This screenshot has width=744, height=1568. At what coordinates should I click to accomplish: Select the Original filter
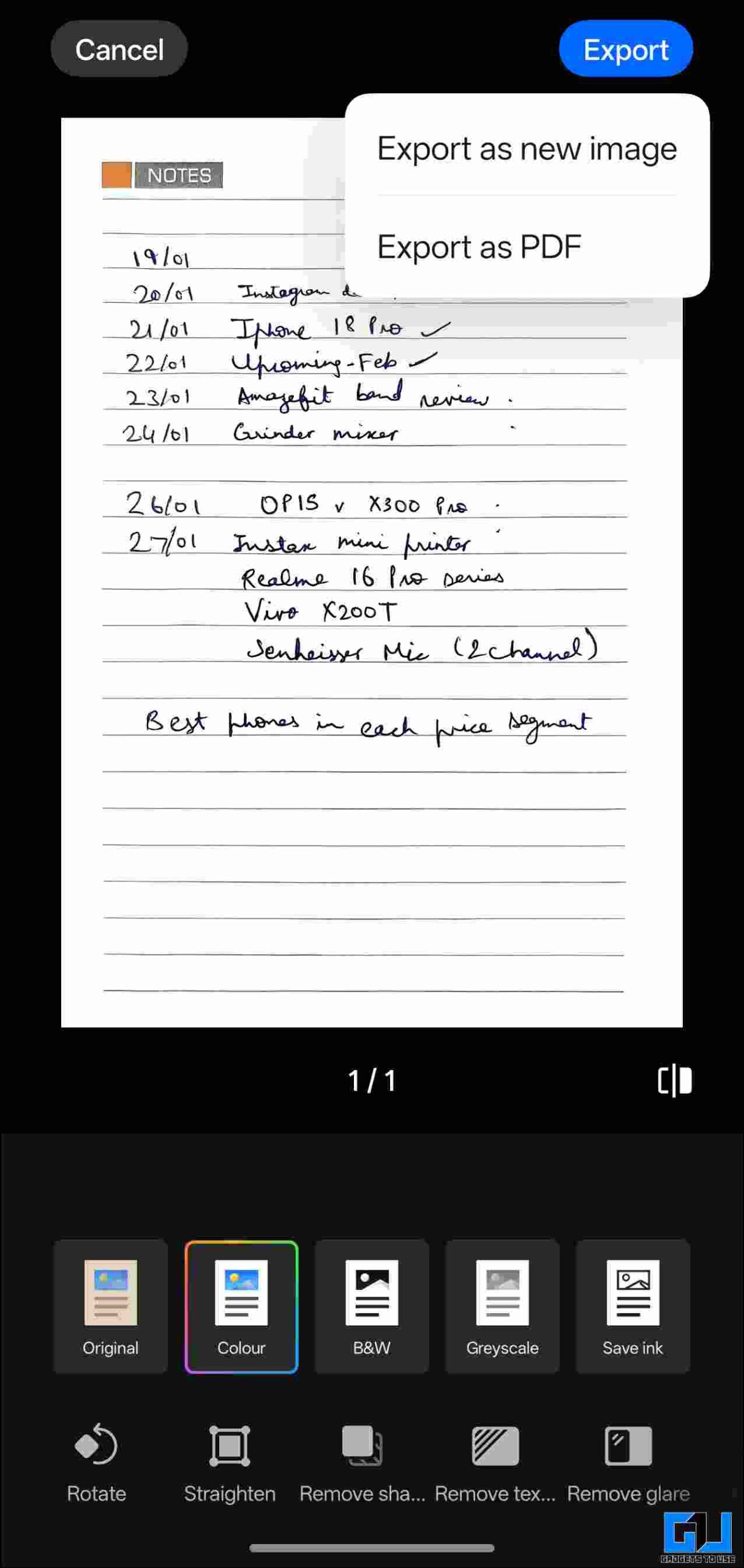coord(110,1306)
